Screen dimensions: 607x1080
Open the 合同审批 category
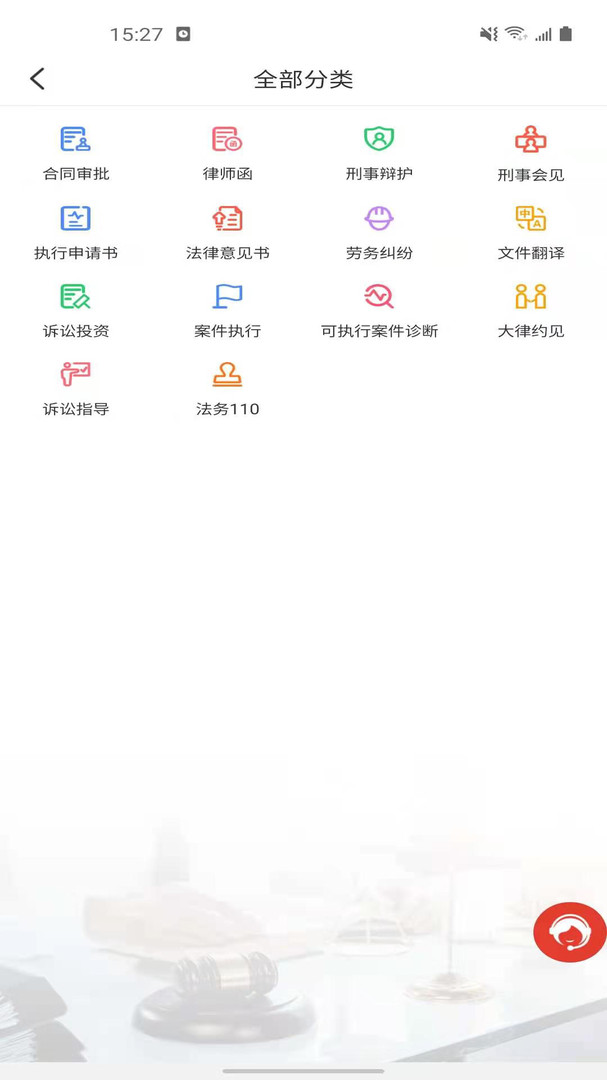tap(76, 154)
